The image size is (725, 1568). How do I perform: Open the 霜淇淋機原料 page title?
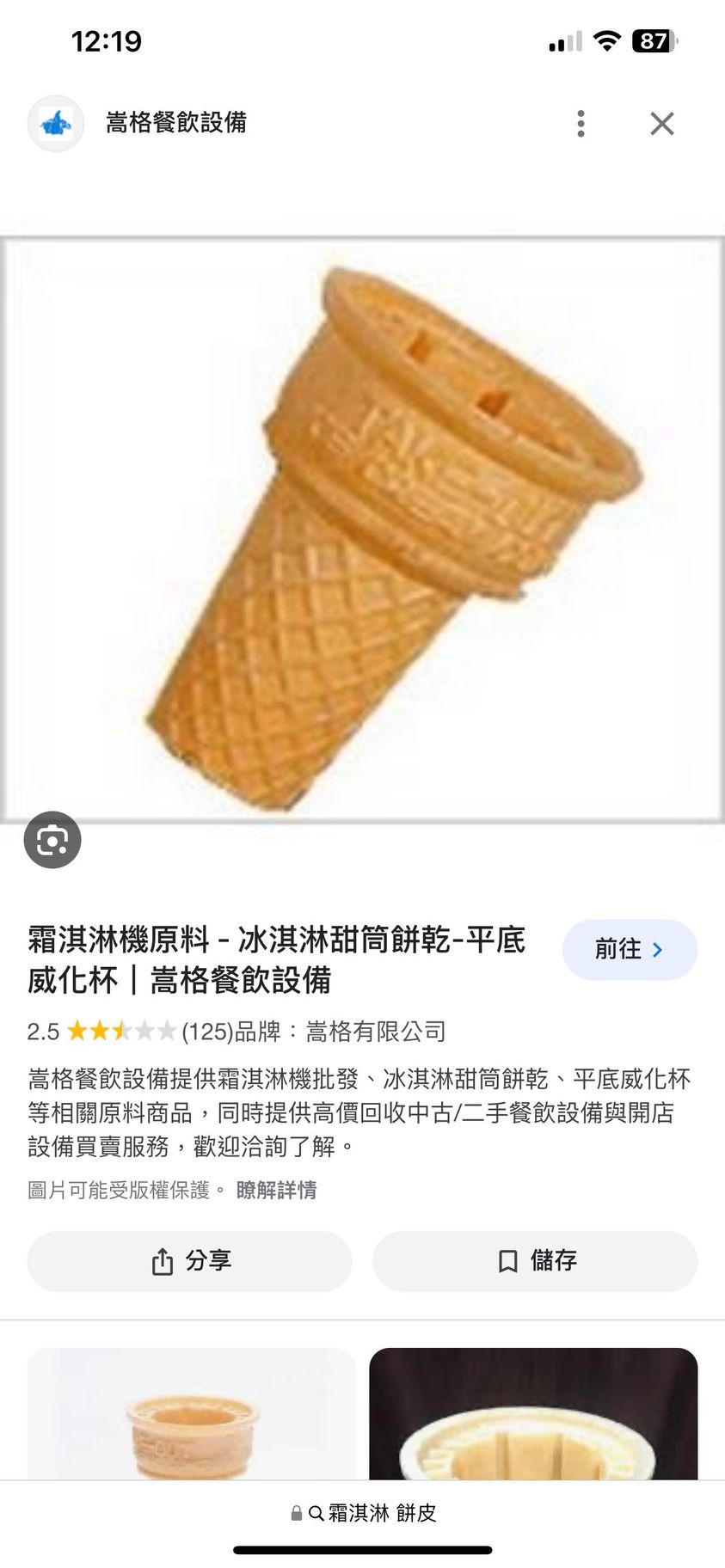pos(275,959)
